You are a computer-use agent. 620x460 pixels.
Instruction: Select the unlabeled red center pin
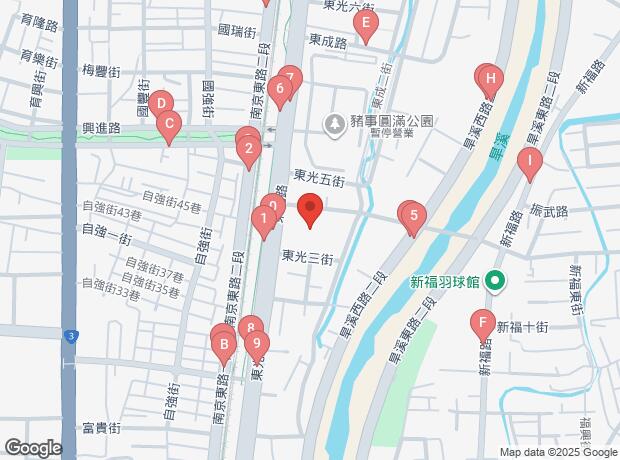coord(310,211)
